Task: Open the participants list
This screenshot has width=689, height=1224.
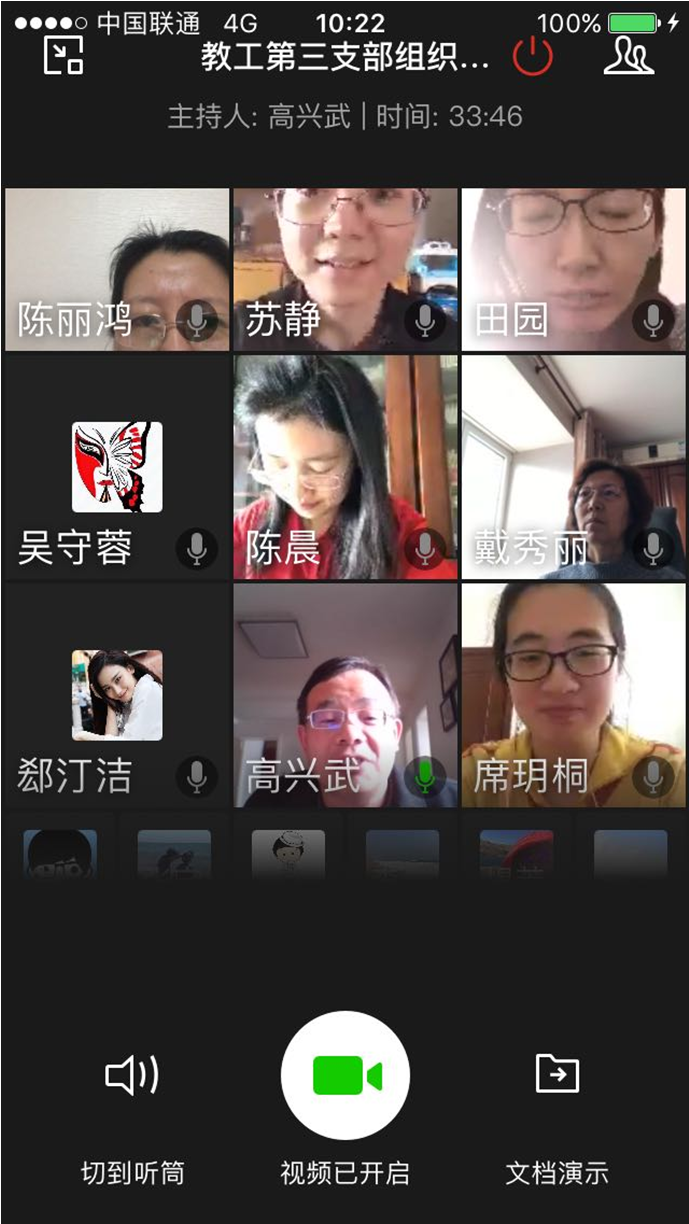Action: click(x=628, y=55)
